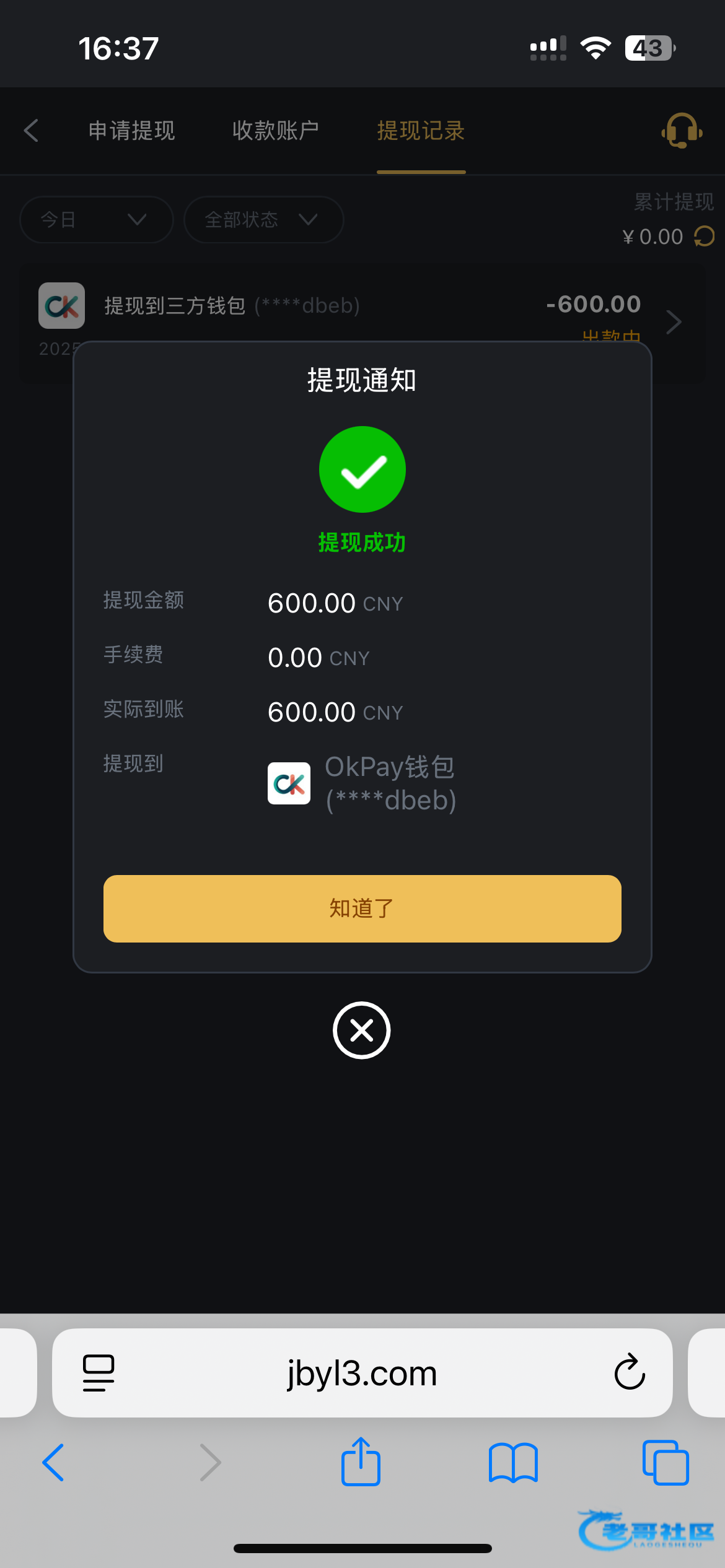Confirm the notice with 知道了 button
This screenshot has width=725, height=1568.
pyautogui.click(x=362, y=908)
